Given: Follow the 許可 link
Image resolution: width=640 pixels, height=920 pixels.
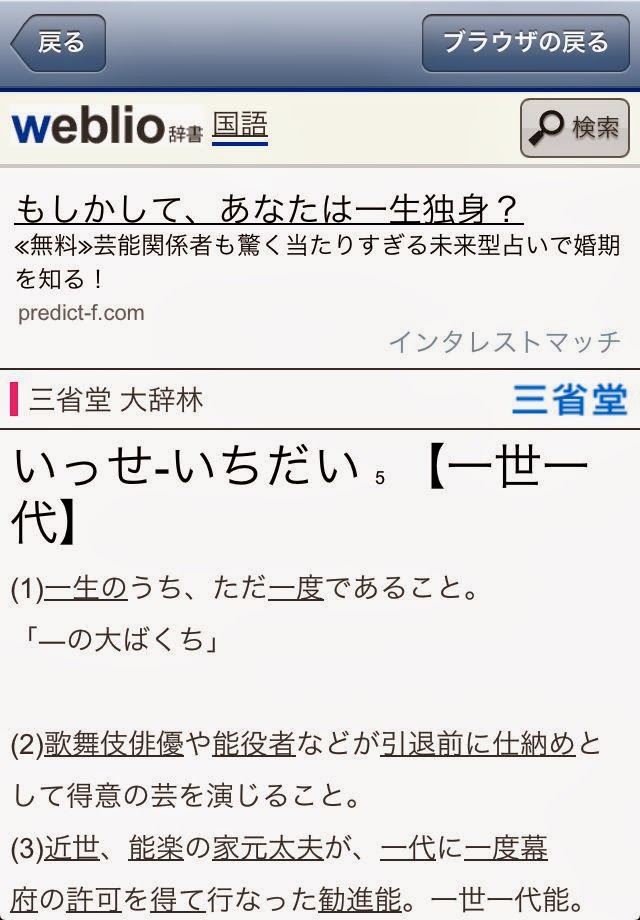Looking at the screenshot, I should tap(94, 899).
